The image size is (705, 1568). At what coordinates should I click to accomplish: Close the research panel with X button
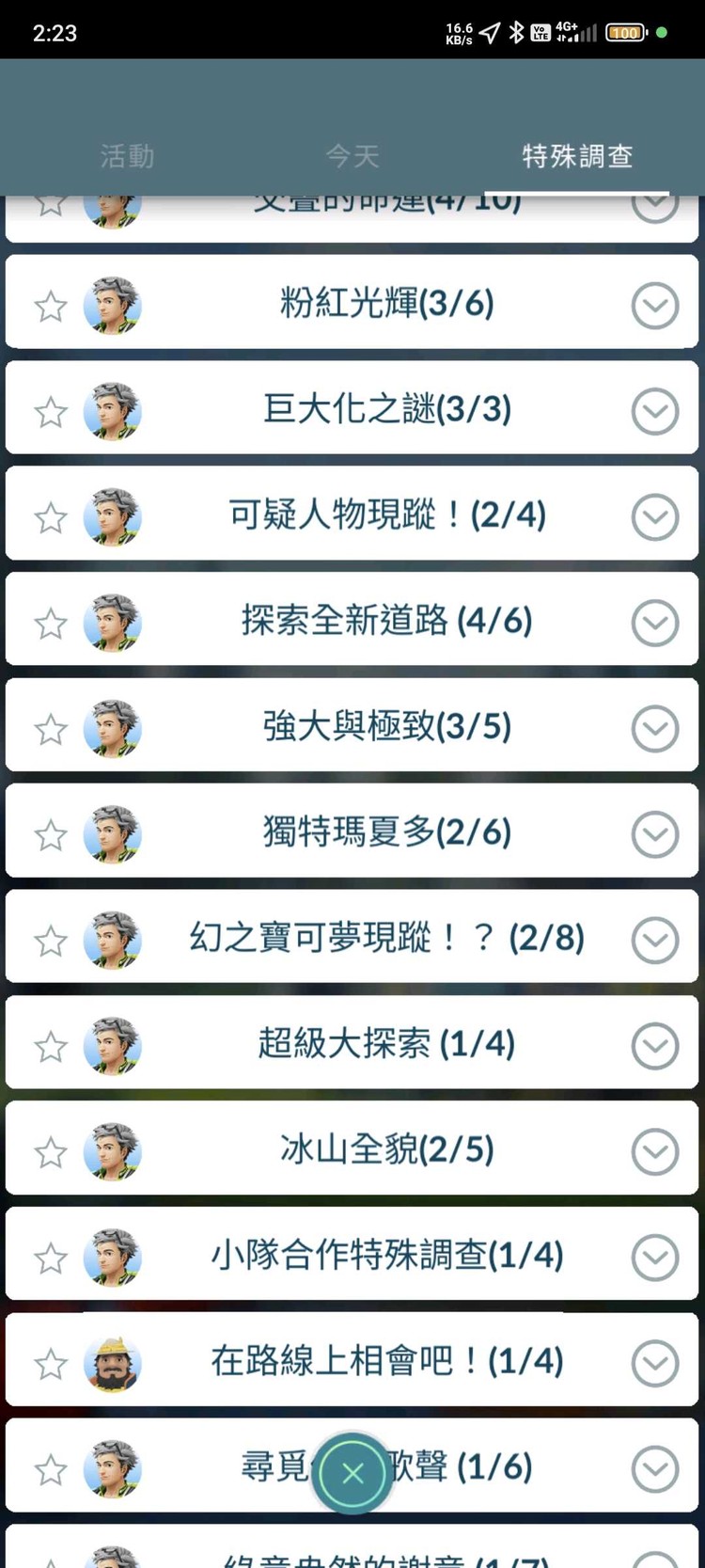point(352,1473)
